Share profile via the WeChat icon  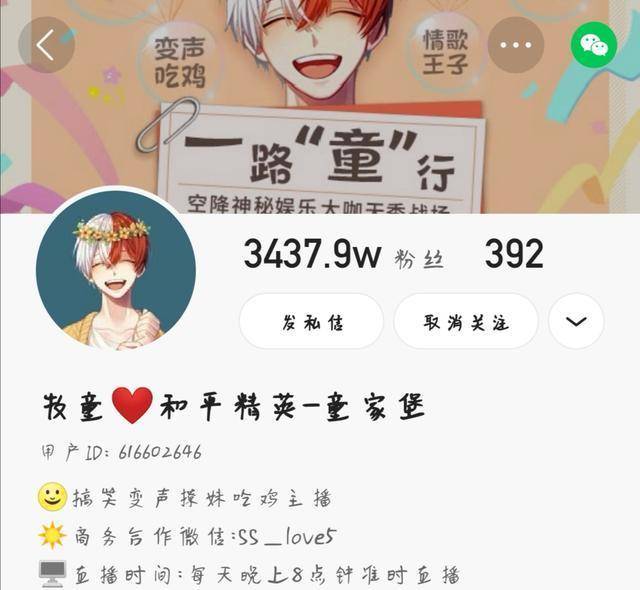coord(594,45)
